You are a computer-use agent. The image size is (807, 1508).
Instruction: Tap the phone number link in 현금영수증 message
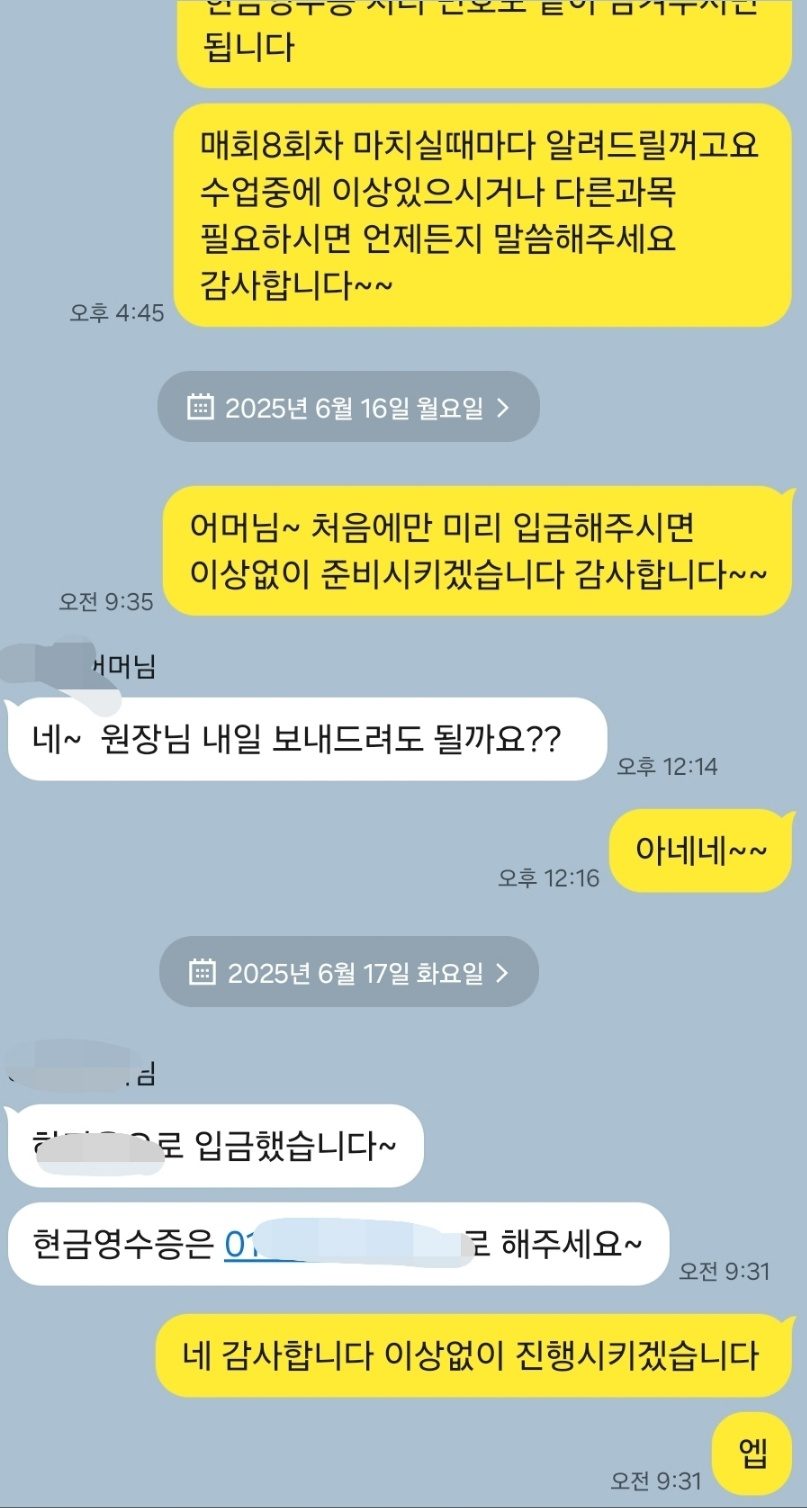(x=342, y=1245)
